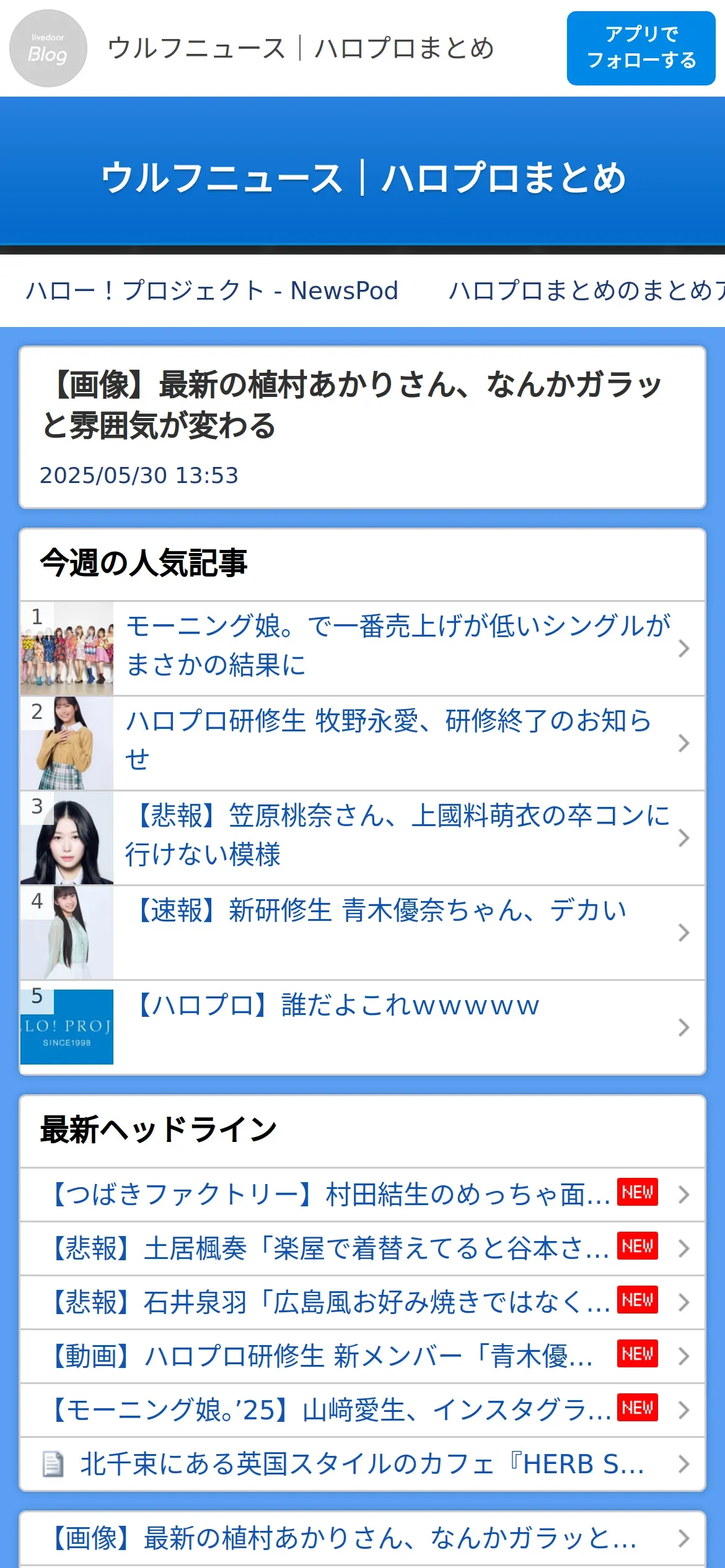
Task: Open the 笠原桃奈さん 卒コン article
Action: tap(397, 837)
